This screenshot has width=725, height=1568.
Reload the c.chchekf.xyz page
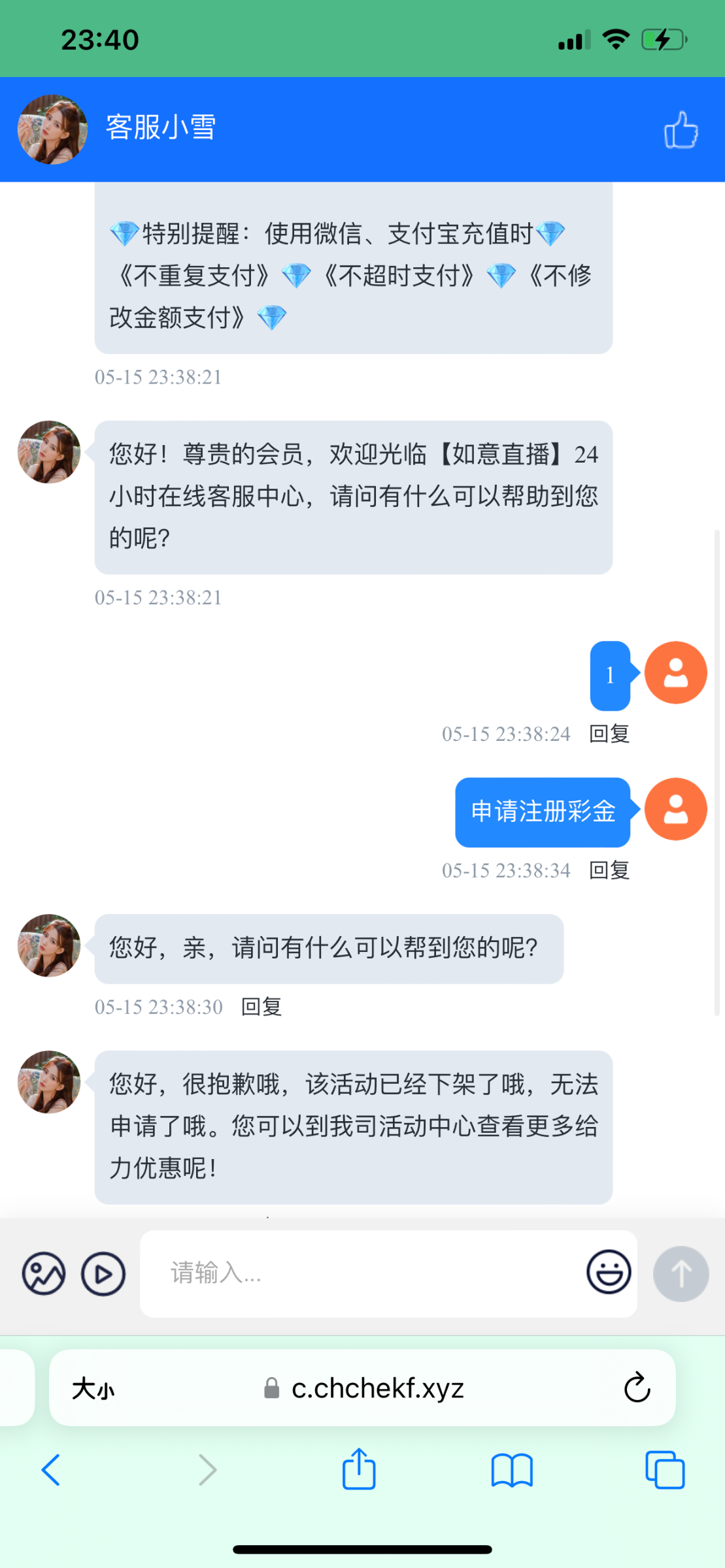click(x=637, y=1388)
